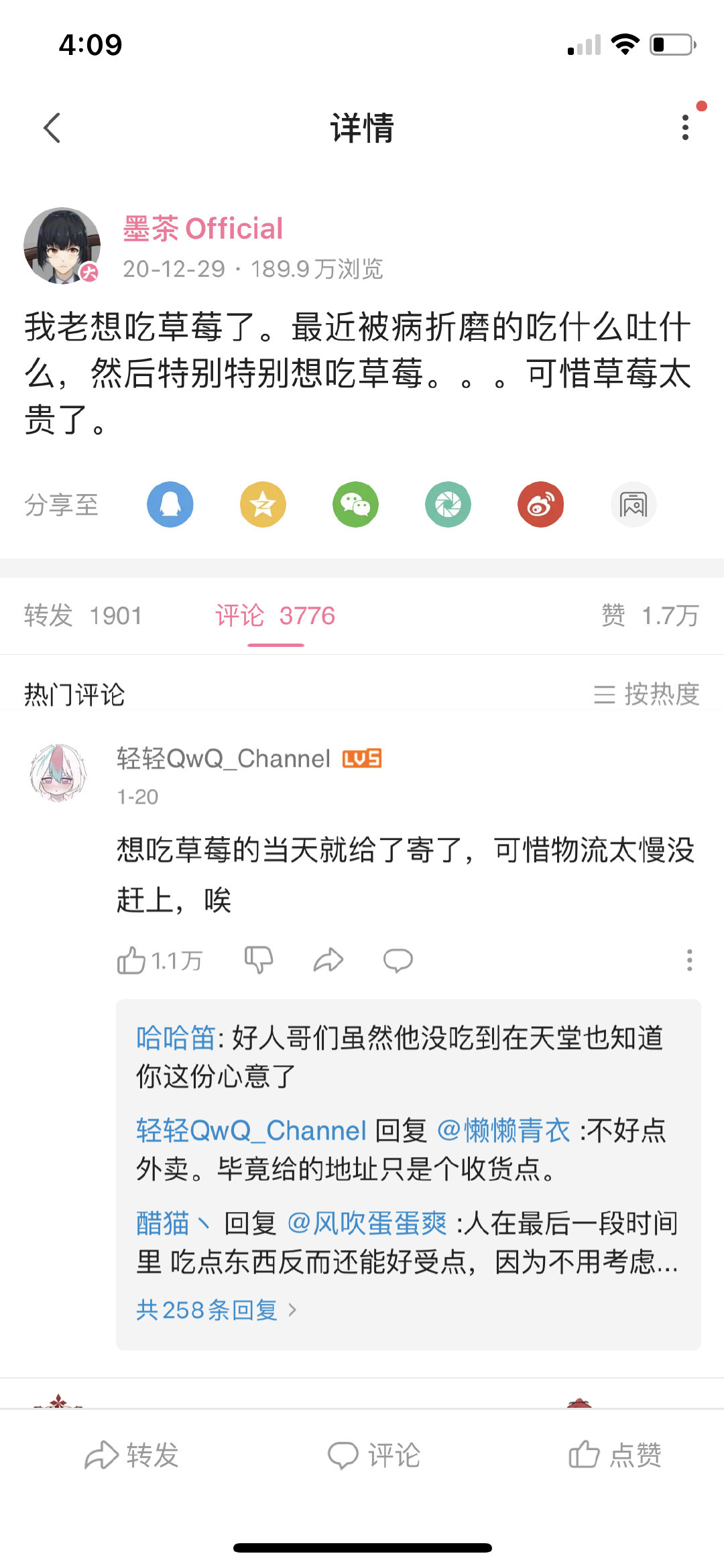Open more options for 轻轻QwQ_Channel's comment
Viewport: 724px width, 1568px height.
coord(689,960)
